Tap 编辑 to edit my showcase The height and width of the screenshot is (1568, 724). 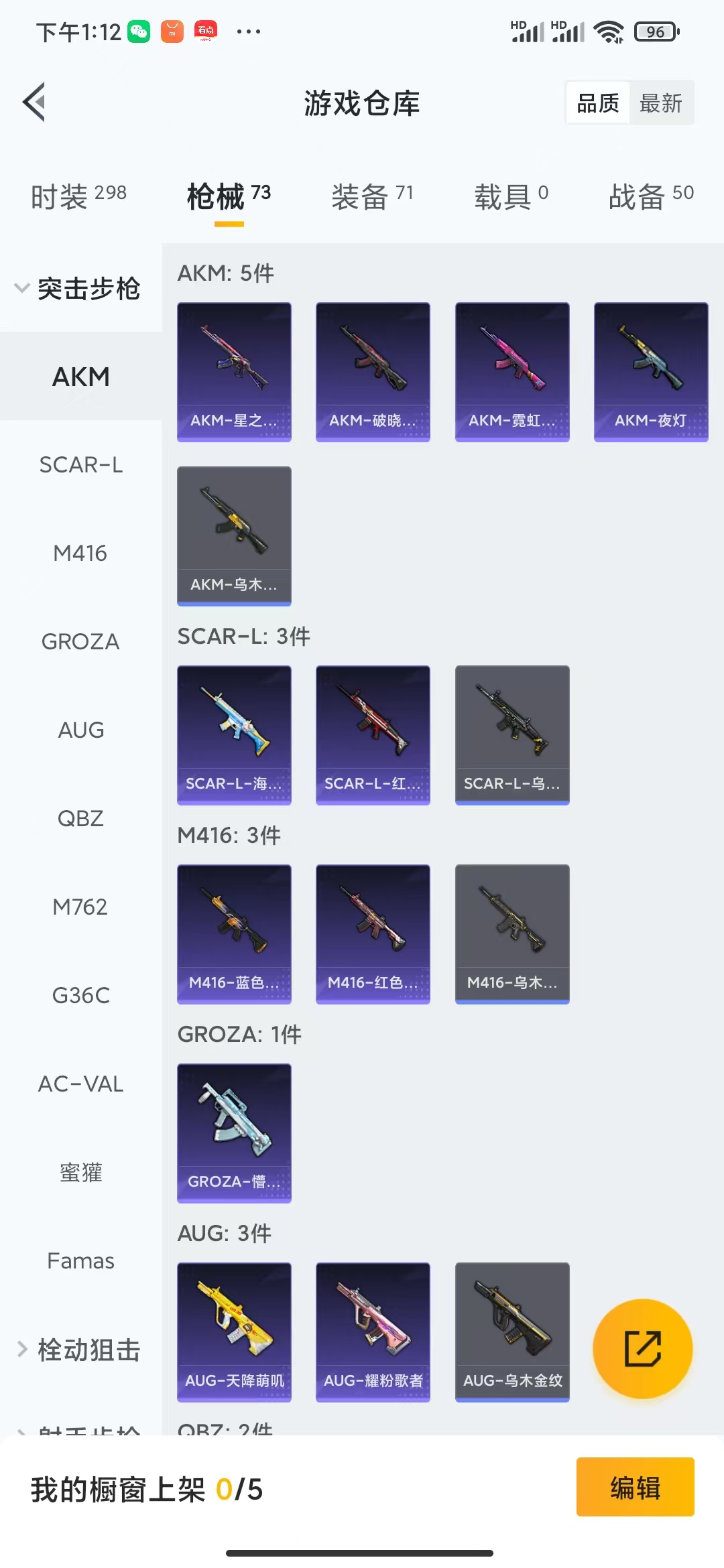click(x=635, y=1487)
